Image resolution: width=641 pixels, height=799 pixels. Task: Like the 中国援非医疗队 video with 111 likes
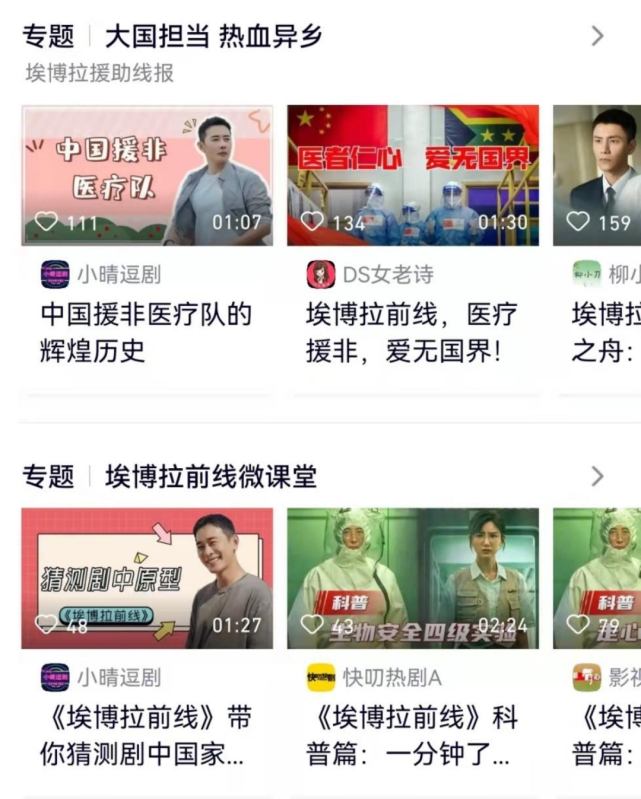point(47,222)
